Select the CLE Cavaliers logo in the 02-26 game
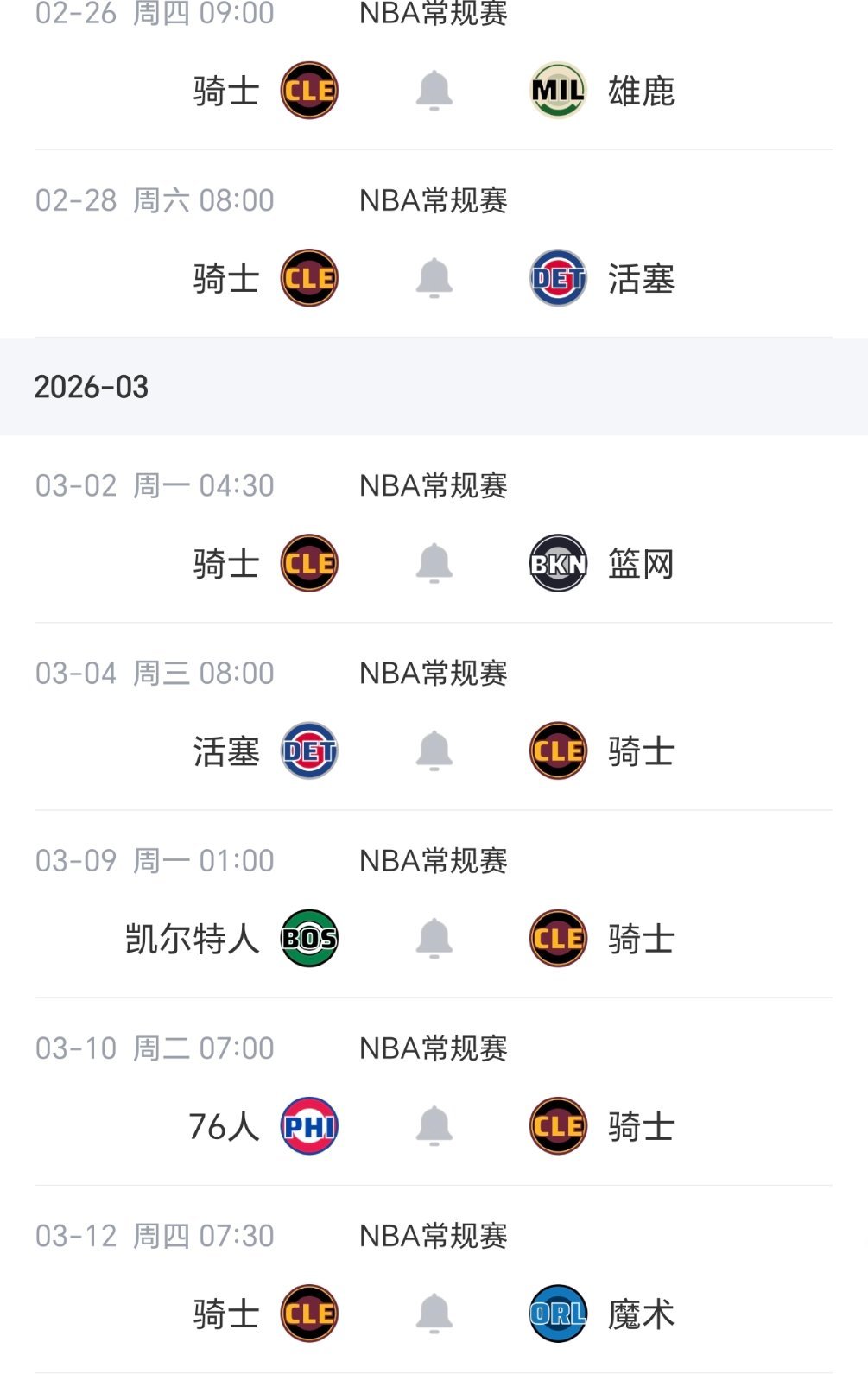This screenshot has height=1374, width=868. pos(309,89)
